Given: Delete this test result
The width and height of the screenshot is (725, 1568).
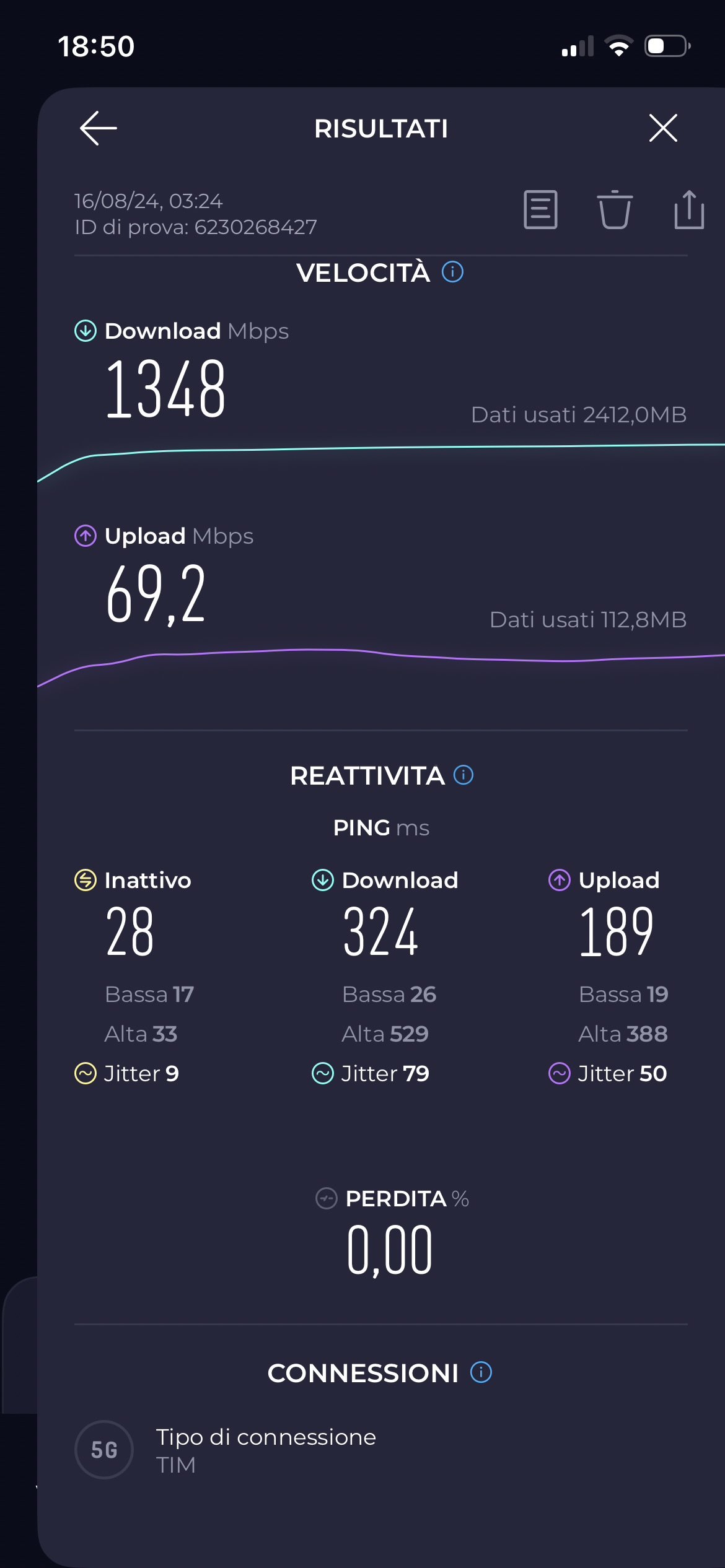Looking at the screenshot, I should tap(615, 210).
